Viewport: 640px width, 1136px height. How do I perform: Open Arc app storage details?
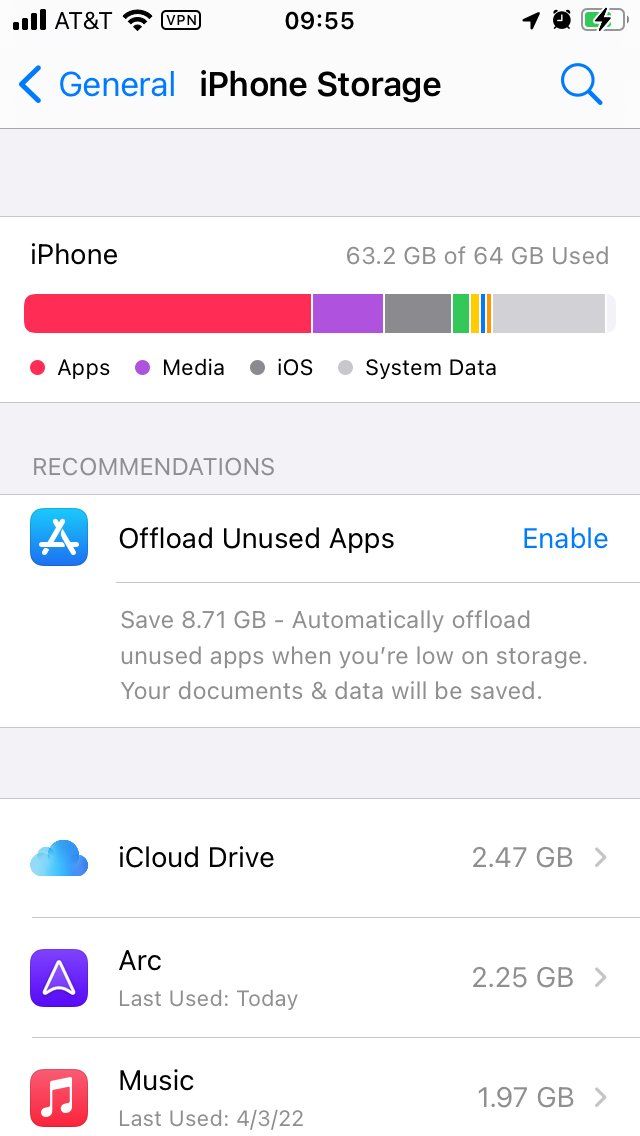[320, 977]
